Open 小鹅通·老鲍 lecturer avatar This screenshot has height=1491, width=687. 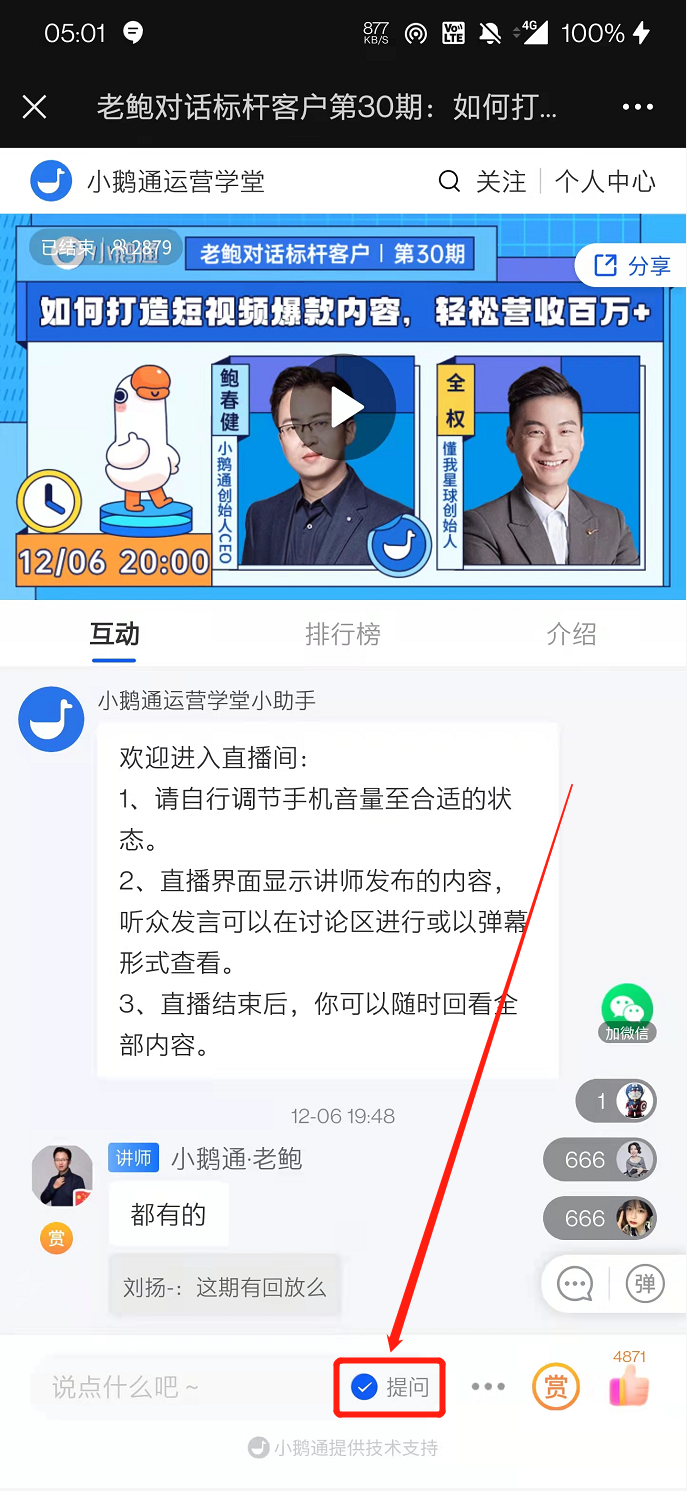click(x=61, y=1176)
